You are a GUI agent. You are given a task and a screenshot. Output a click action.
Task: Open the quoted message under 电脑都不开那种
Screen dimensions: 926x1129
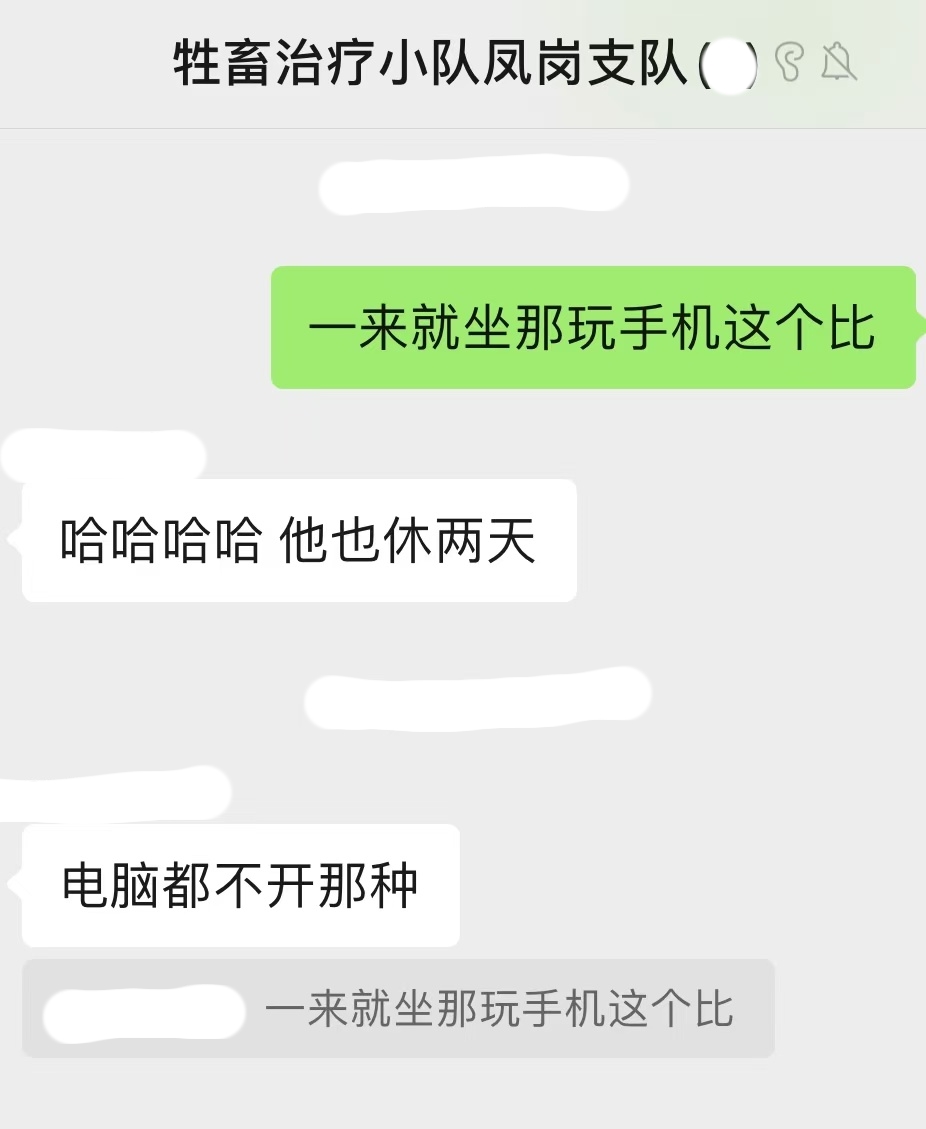pyautogui.click(x=398, y=1009)
